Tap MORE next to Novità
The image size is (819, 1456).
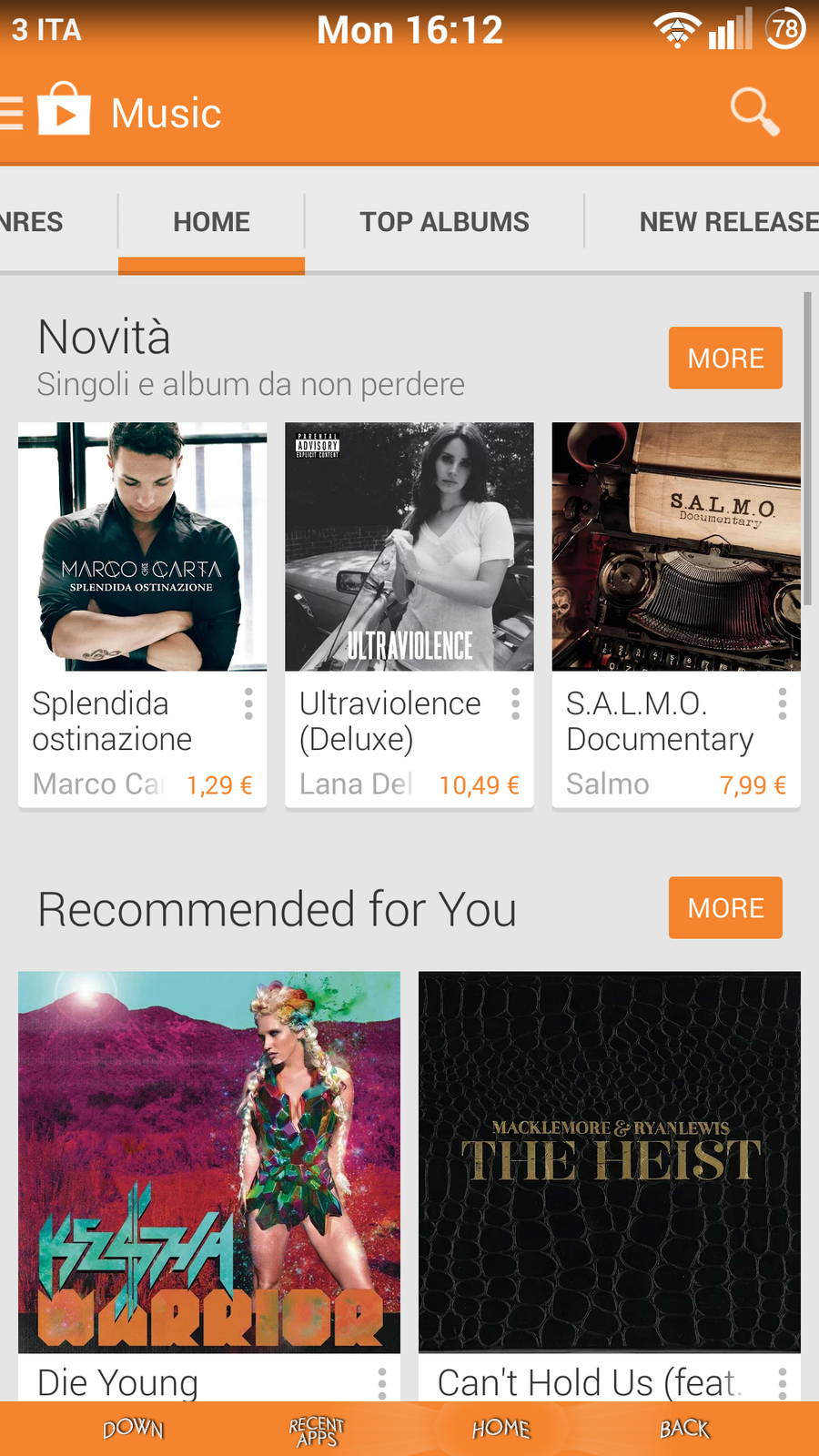coord(725,358)
